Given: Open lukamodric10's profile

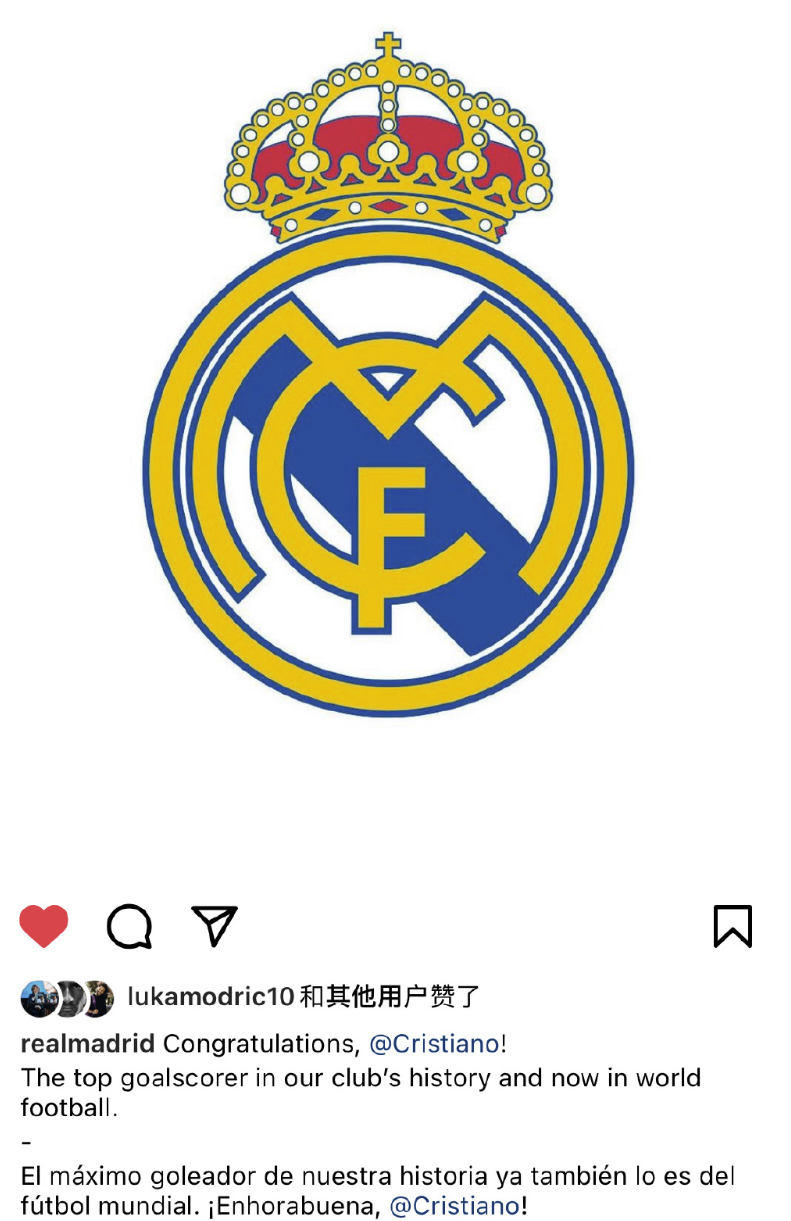Looking at the screenshot, I should pyautogui.click(x=208, y=992).
